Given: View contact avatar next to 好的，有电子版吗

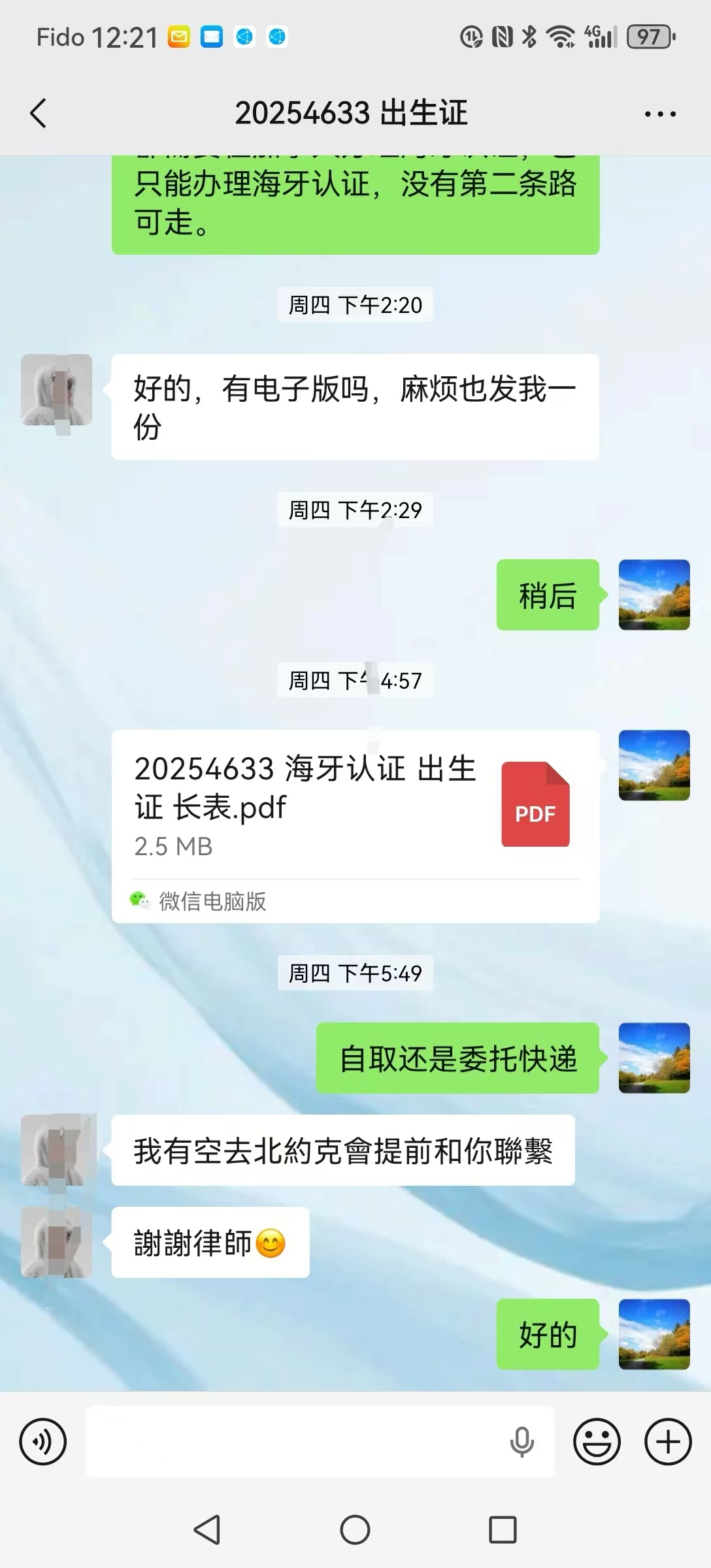Looking at the screenshot, I should (x=56, y=390).
